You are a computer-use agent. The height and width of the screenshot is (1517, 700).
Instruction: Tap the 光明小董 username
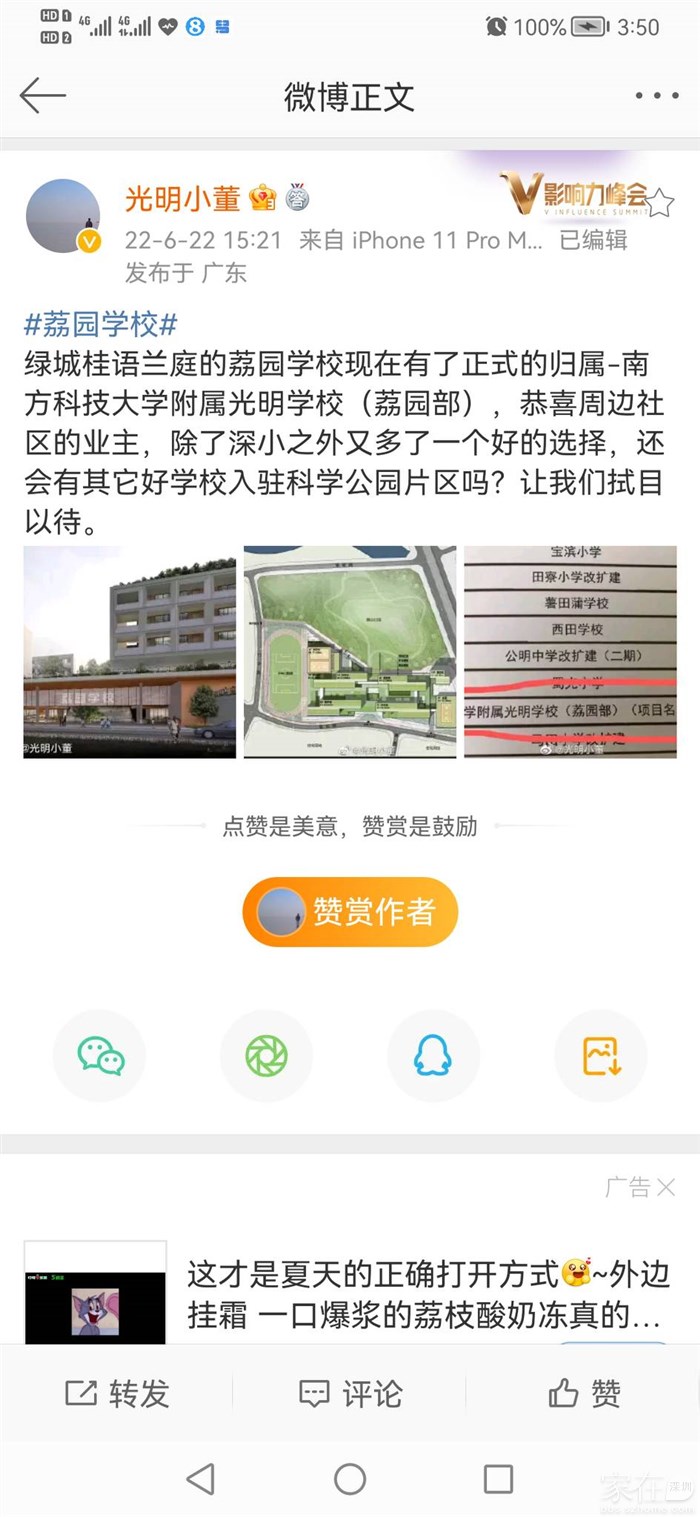tap(182, 198)
